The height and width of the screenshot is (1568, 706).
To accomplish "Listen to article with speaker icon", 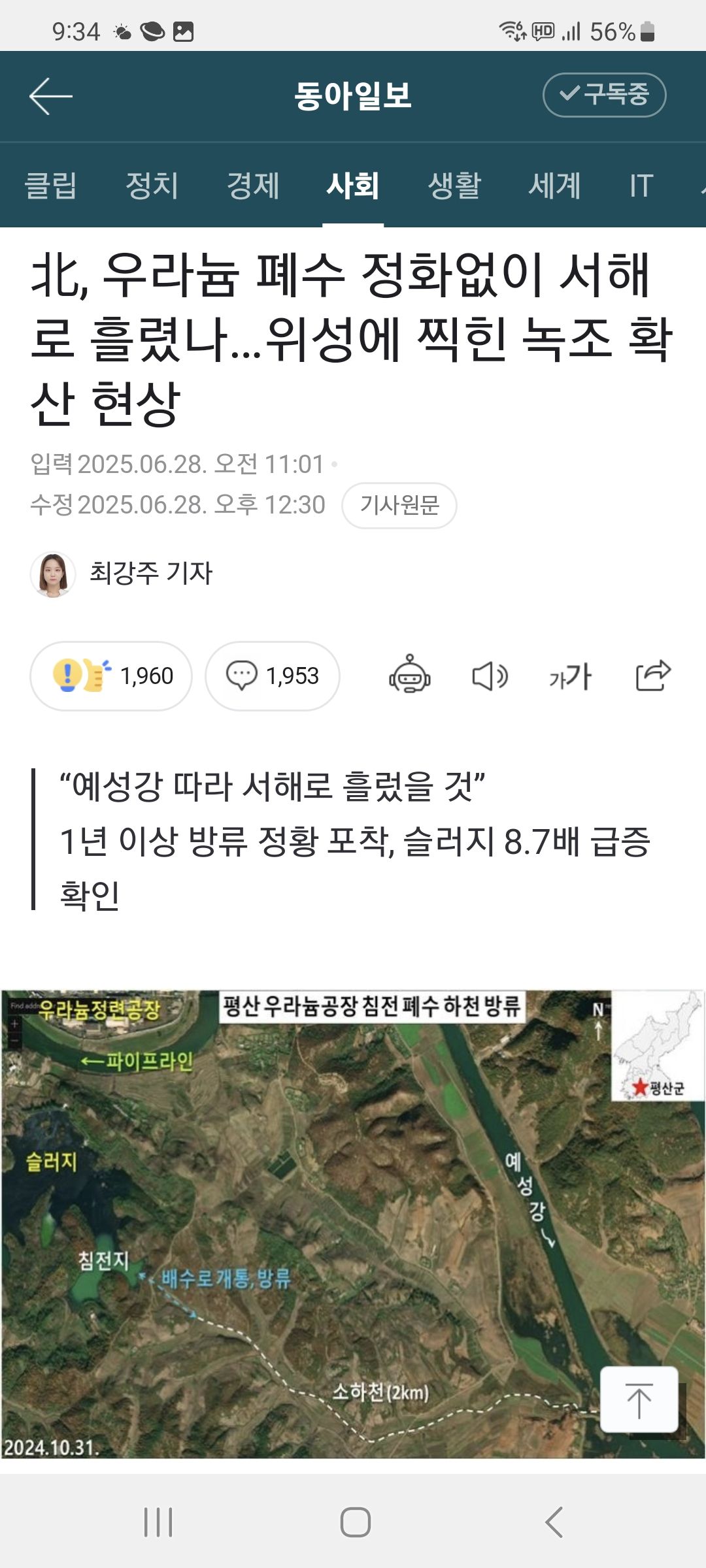I will (x=490, y=676).
